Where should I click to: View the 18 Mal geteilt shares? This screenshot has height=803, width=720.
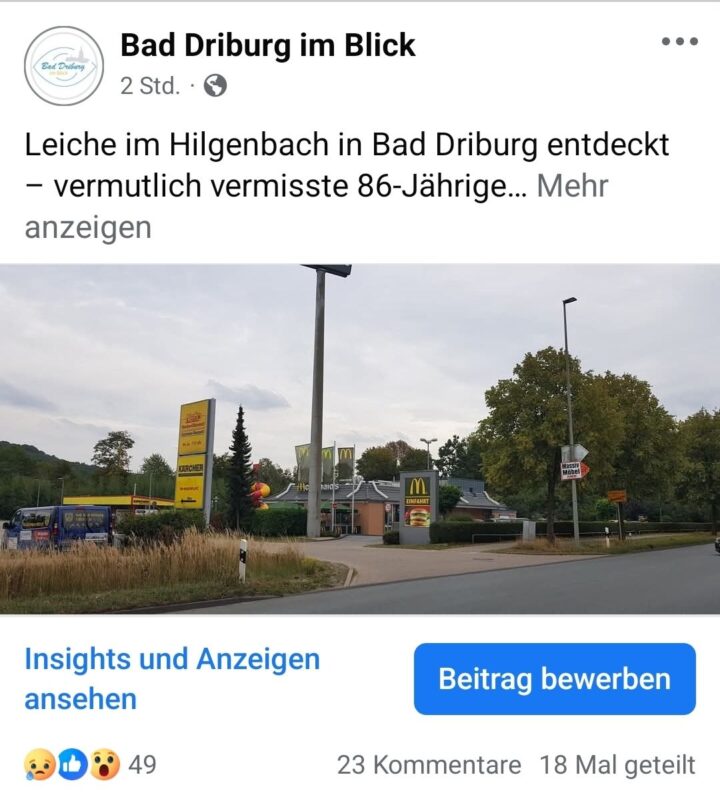[x=617, y=765]
